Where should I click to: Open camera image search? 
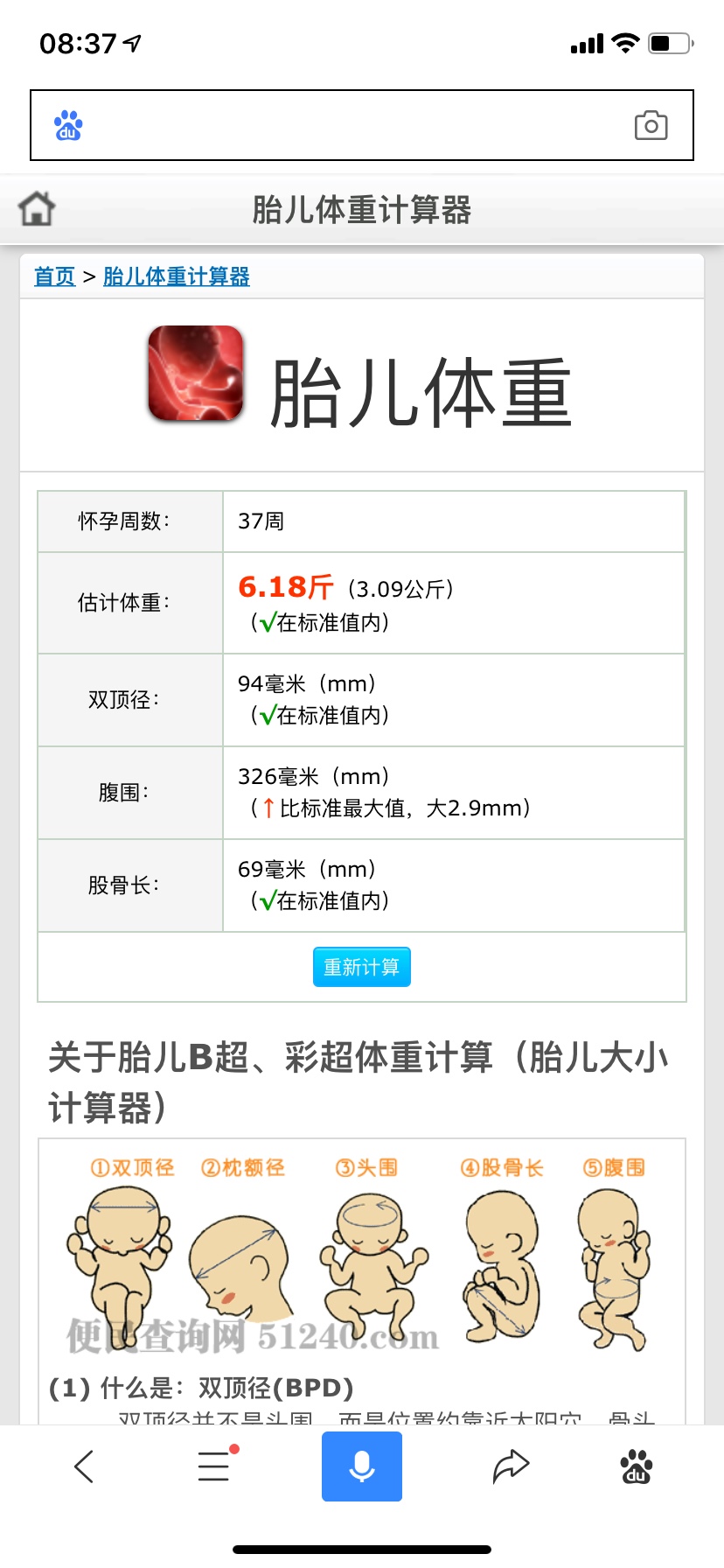[651, 126]
